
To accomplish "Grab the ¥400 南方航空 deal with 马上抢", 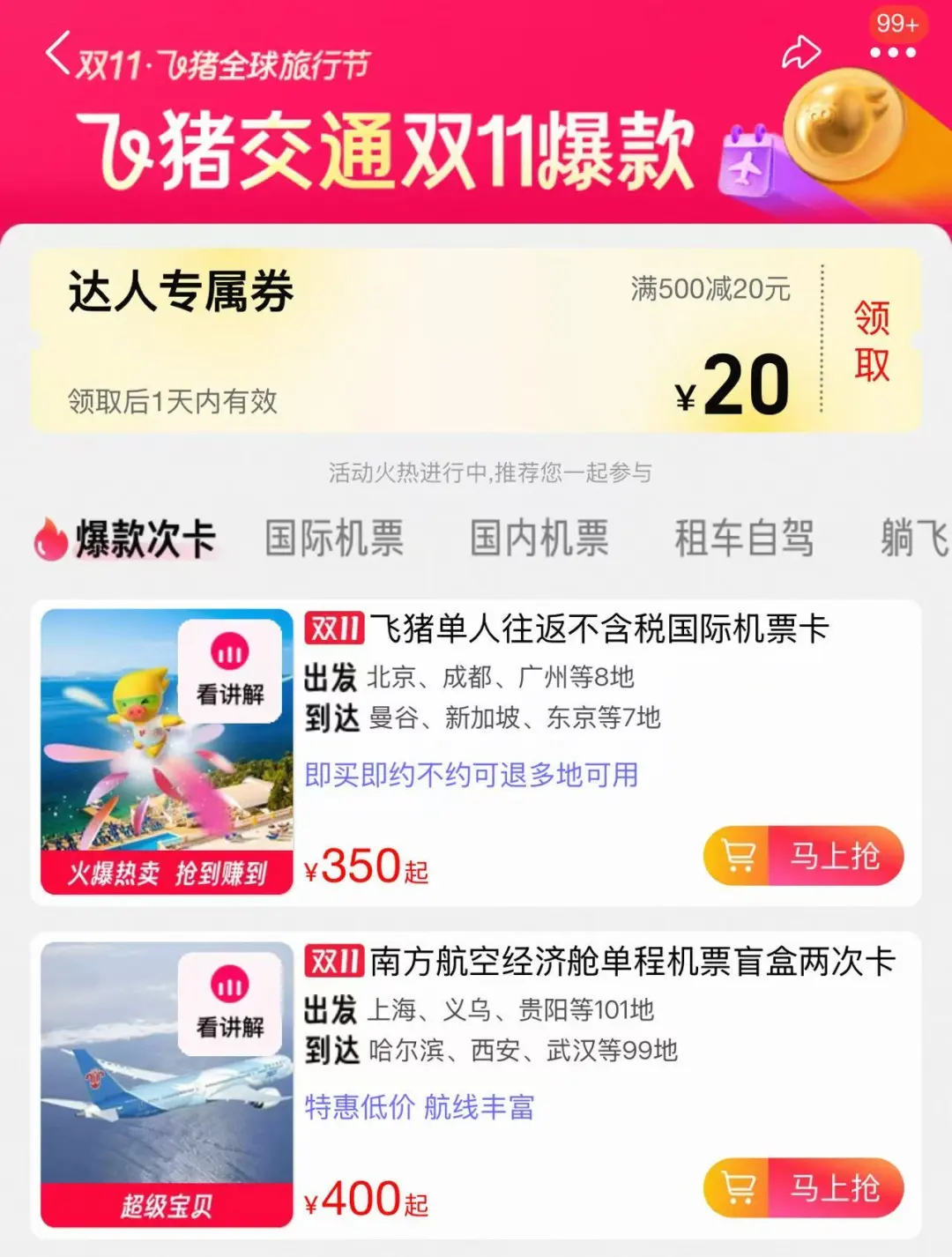I will click(804, 1187).
